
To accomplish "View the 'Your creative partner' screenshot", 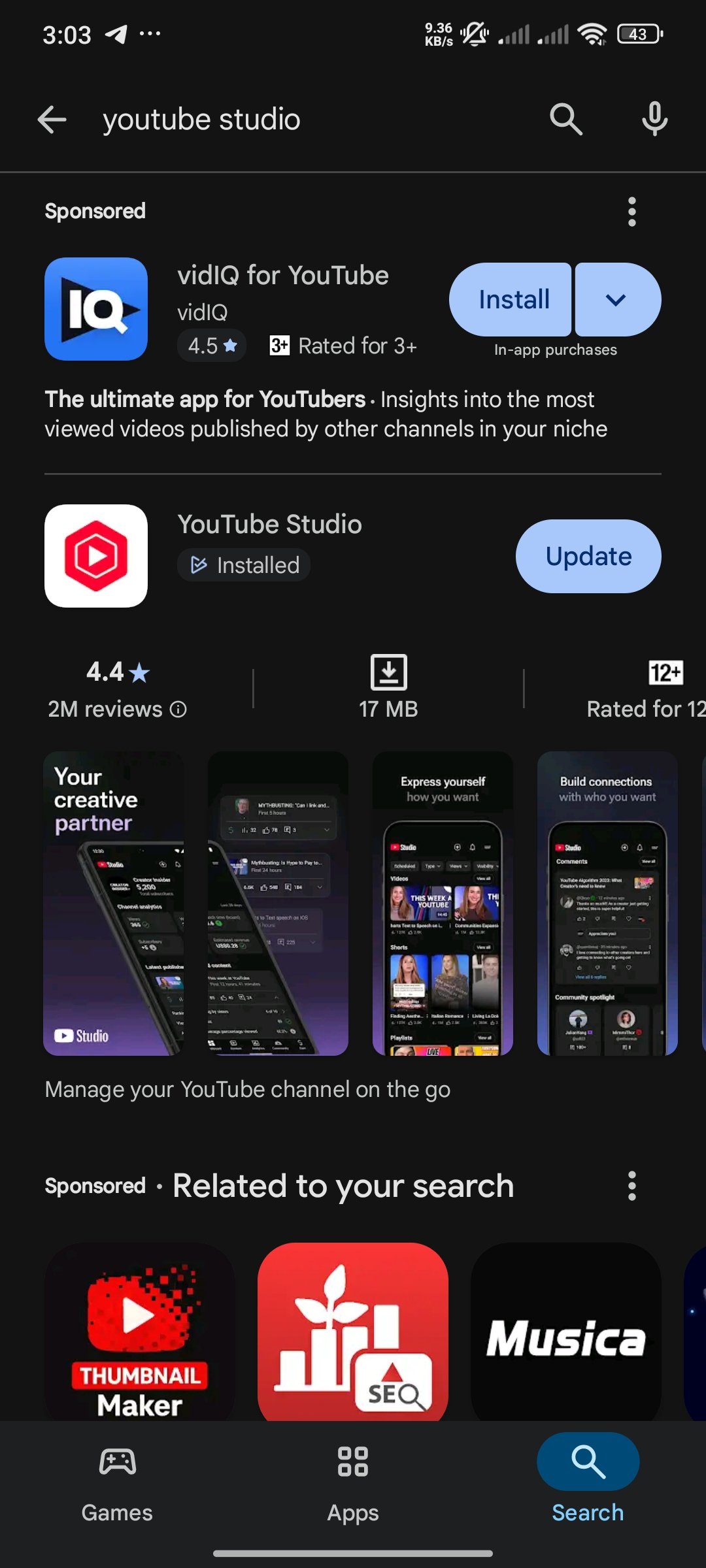I will pyautogui.click(x=114, y=903).
